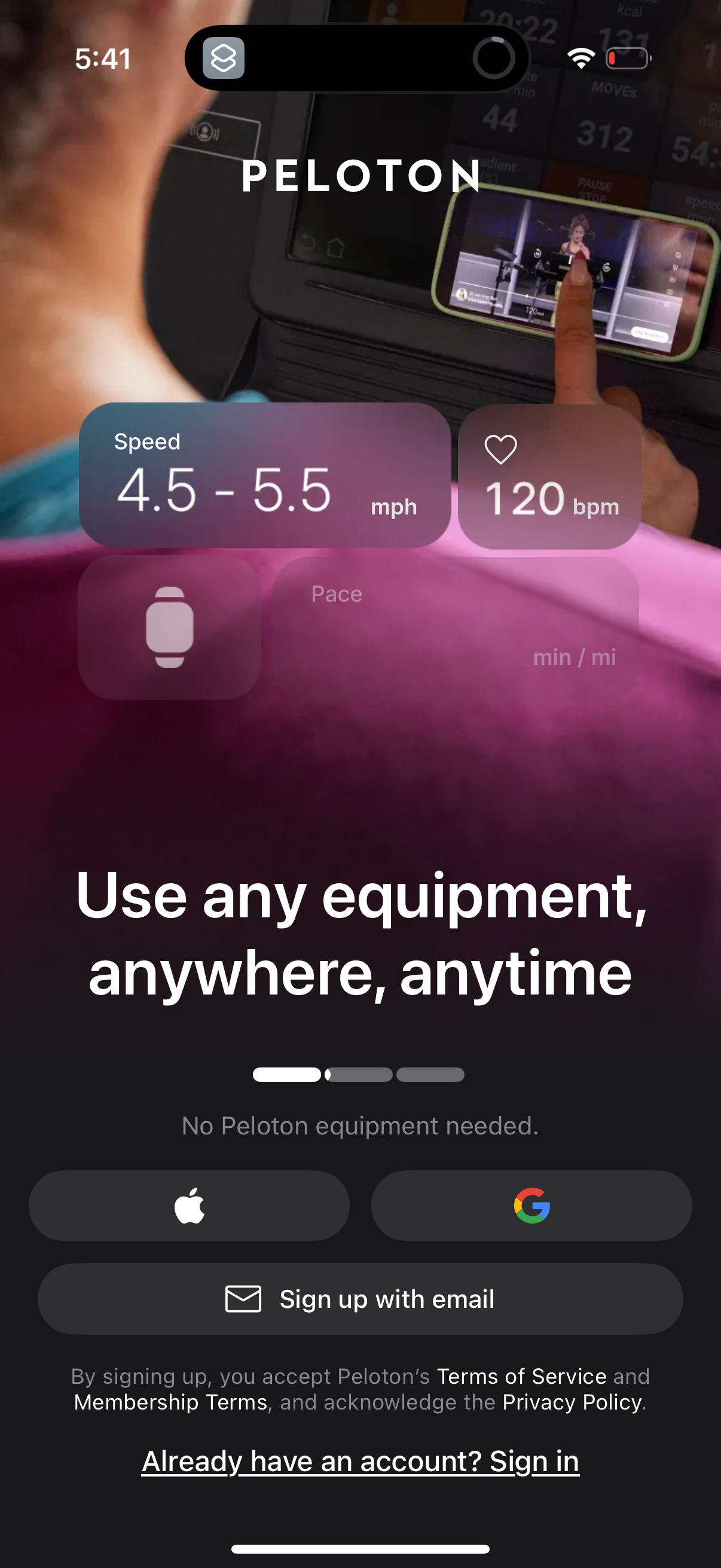The height and width of the screenshot is (1568, 721).
Task: Tap the time in the status bar
Action: 102,59
